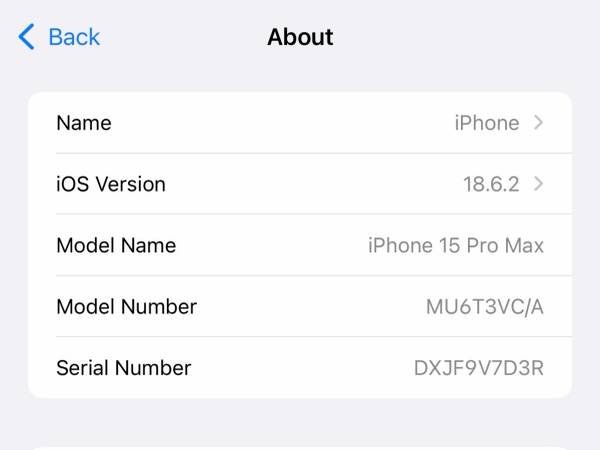The width and height of the screenshot is (600, 450).
Task: Go back to the previous settings page
Action: (x=60, y=38)
